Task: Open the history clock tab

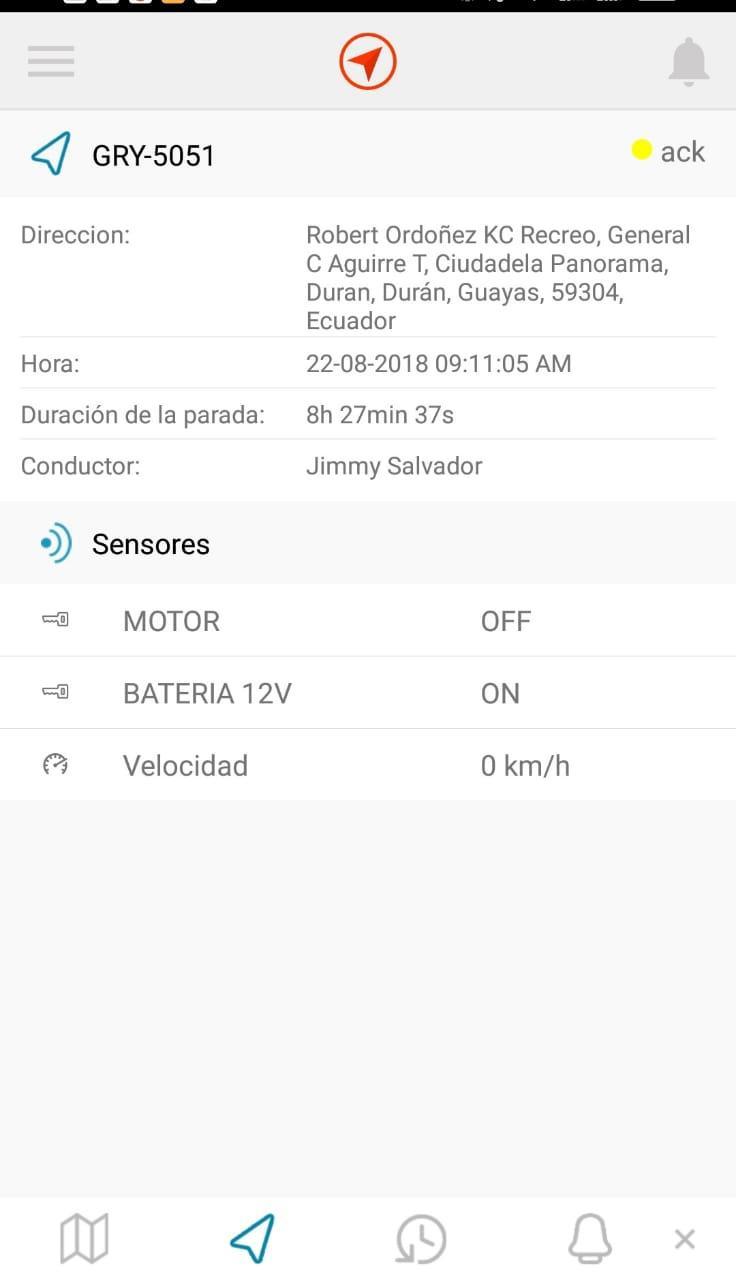Action: 420,1239
